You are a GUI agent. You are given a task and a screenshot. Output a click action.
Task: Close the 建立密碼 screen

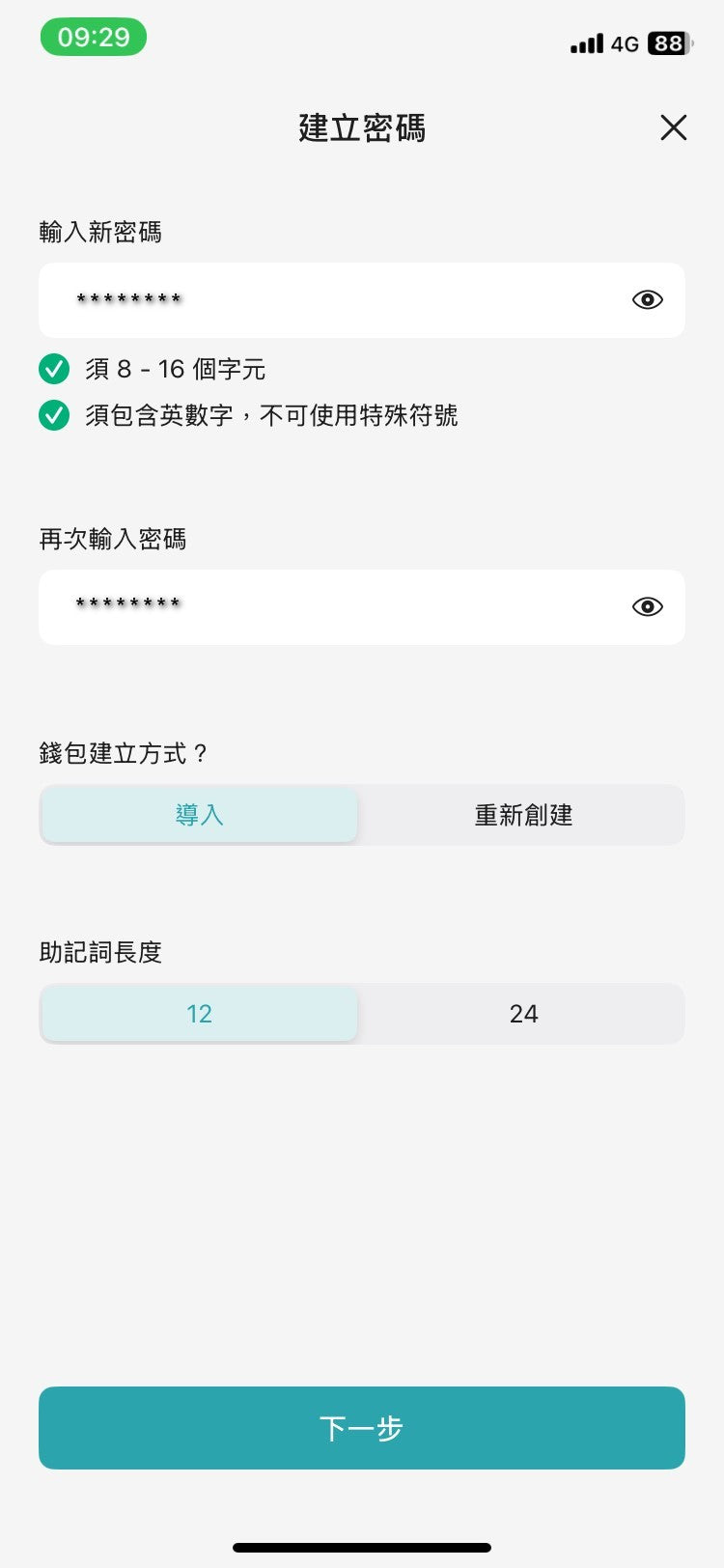coord(673,127)
